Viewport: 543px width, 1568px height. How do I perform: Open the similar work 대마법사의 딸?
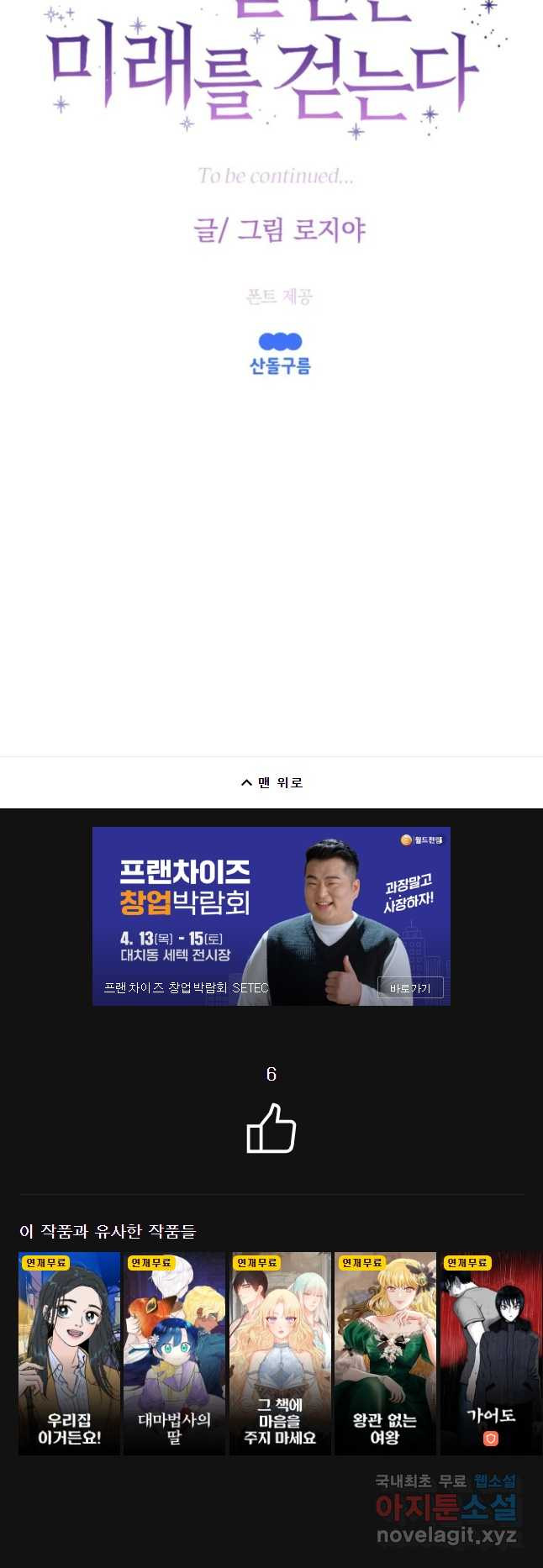coord(174,1353)
